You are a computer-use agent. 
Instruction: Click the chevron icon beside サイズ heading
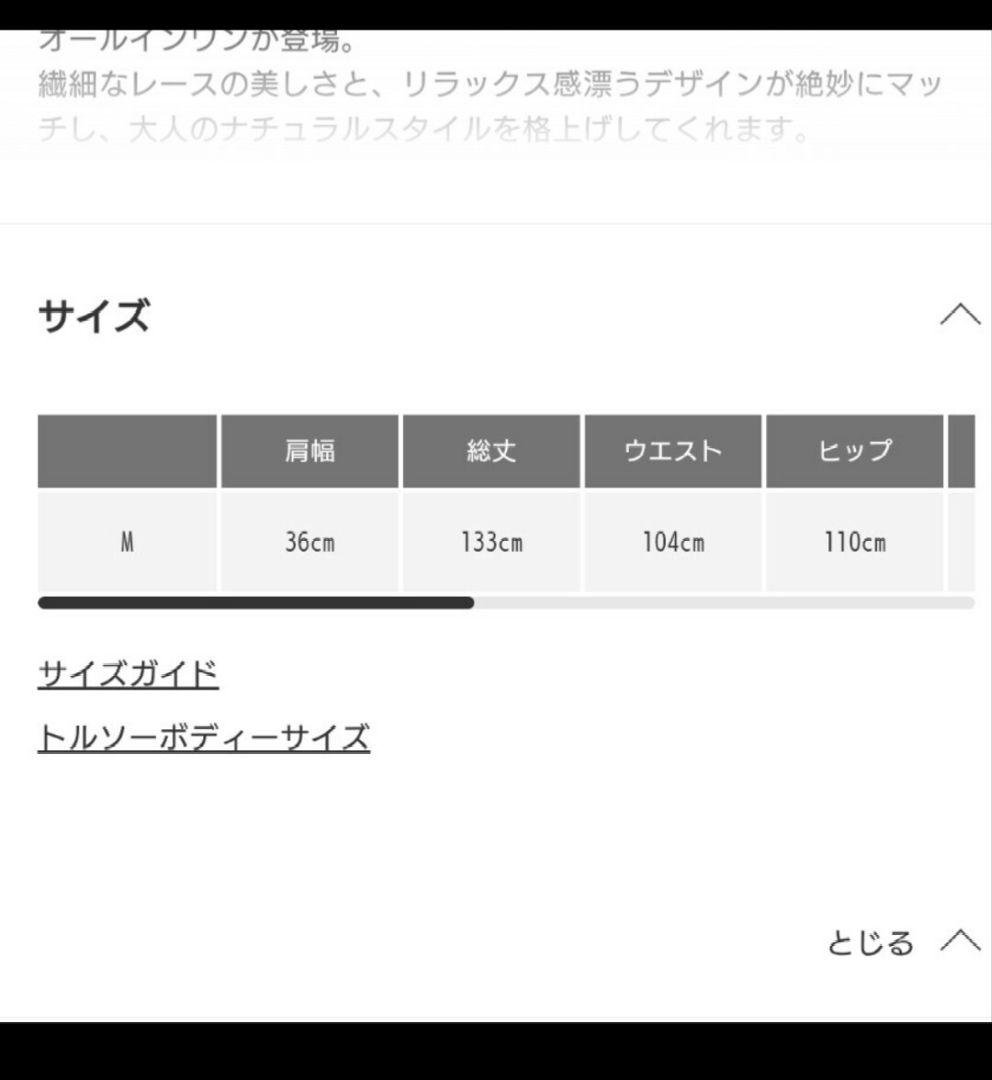pos(959,315)
